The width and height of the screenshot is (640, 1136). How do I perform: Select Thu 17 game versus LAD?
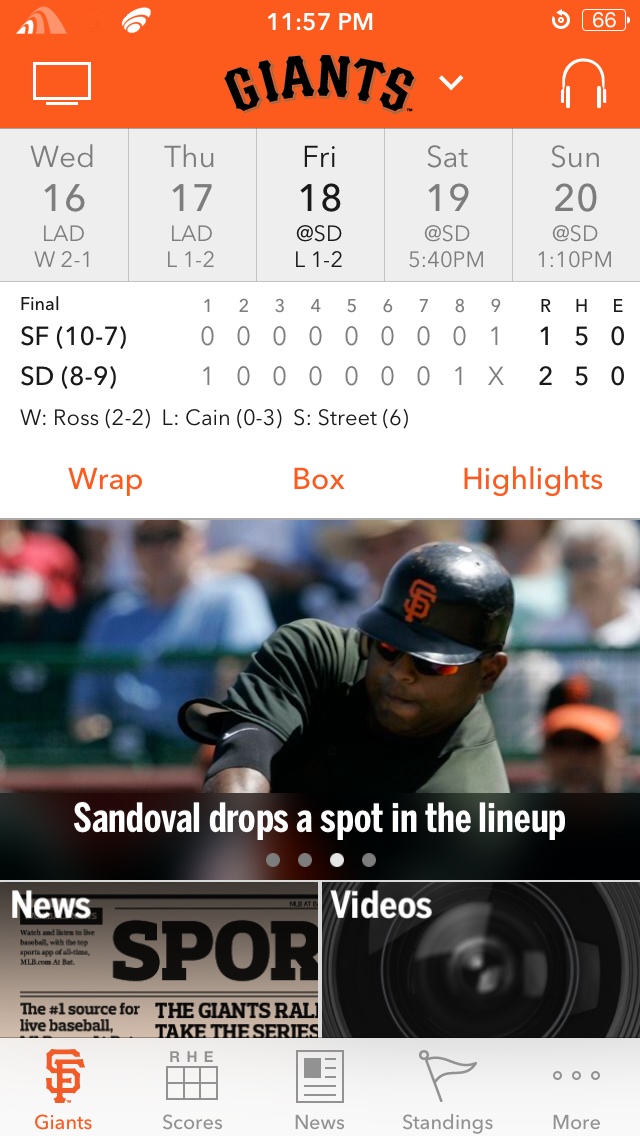pos(191,206)
